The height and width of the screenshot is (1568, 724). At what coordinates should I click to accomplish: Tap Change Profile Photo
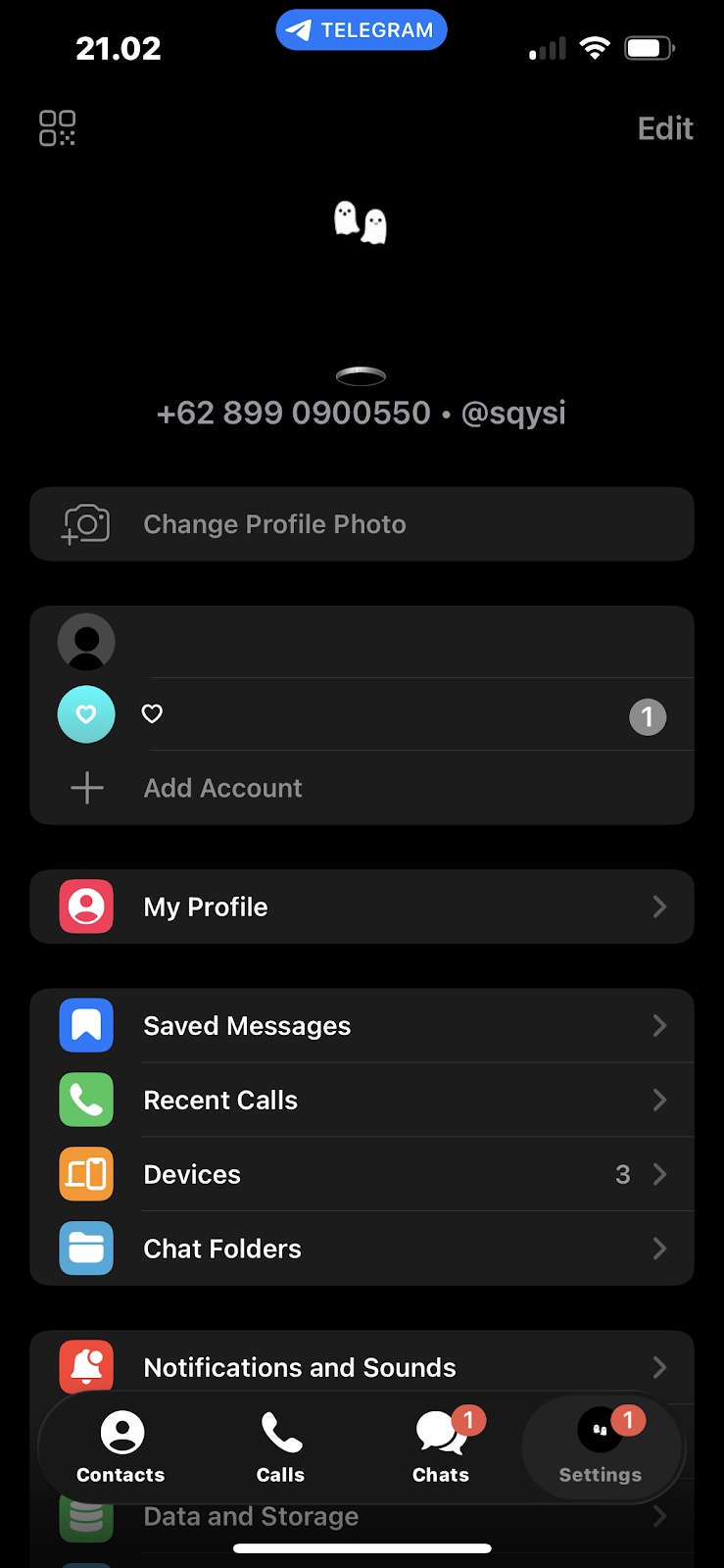click(362, 524)
